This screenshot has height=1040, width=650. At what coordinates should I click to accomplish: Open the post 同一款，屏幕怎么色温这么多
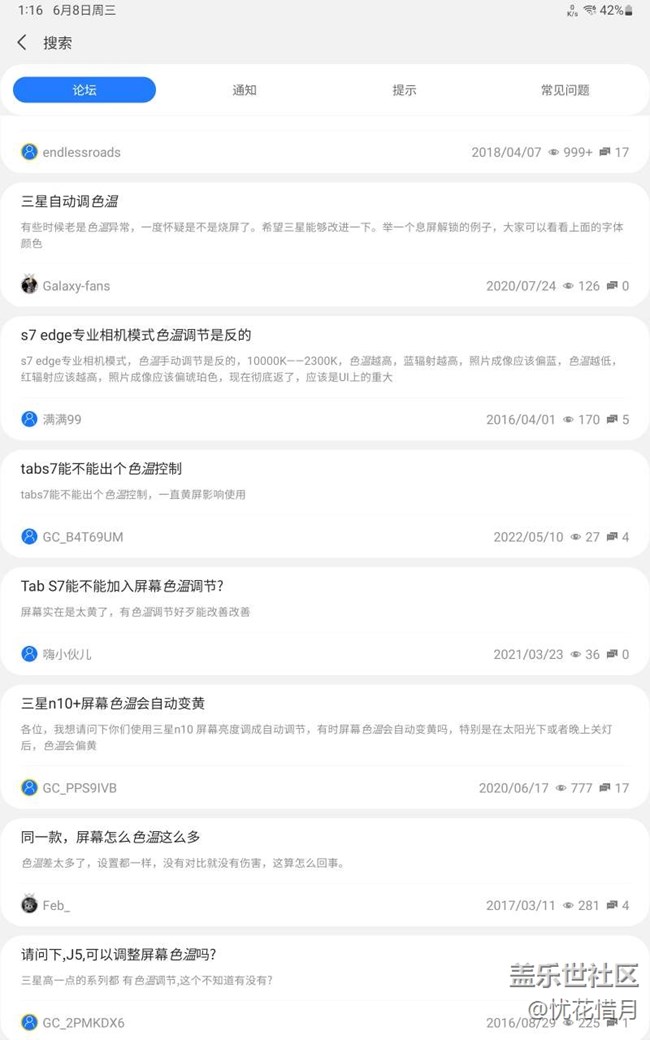point(325,872)
